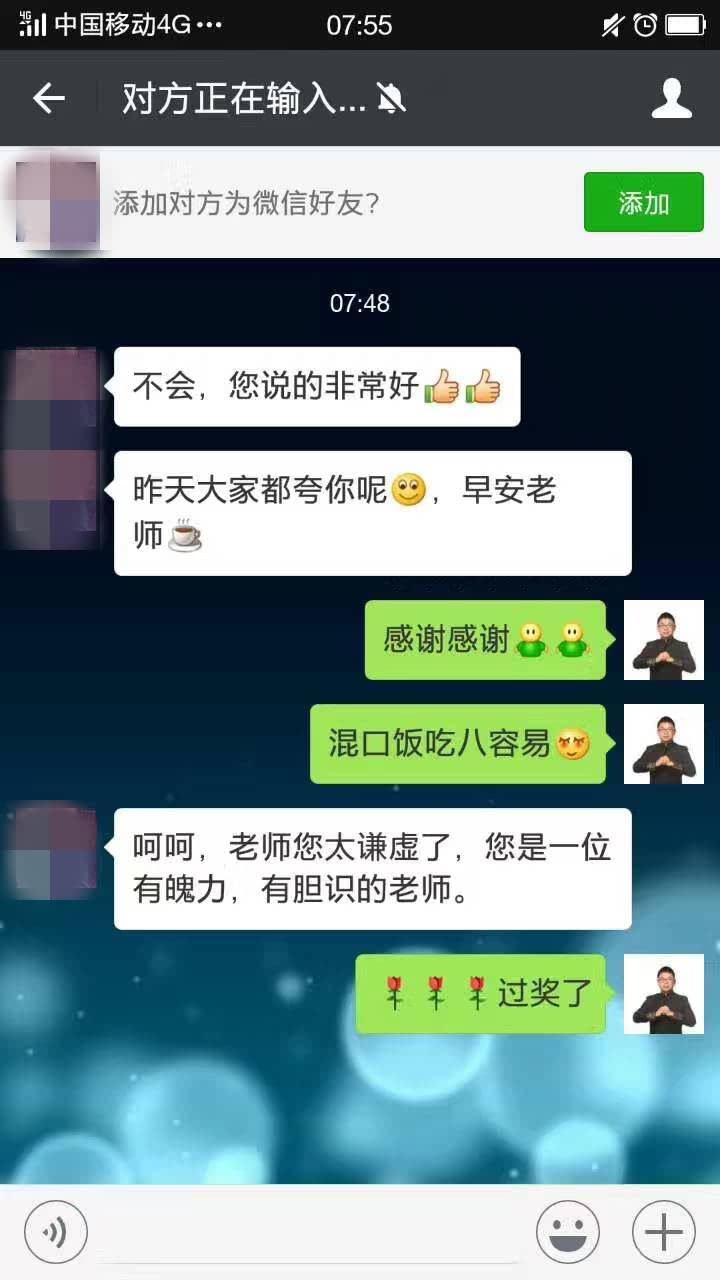Open sender avatar beside 感谢感谢 message
Viewport: 720px width, 1280px height.
[663, 640]
